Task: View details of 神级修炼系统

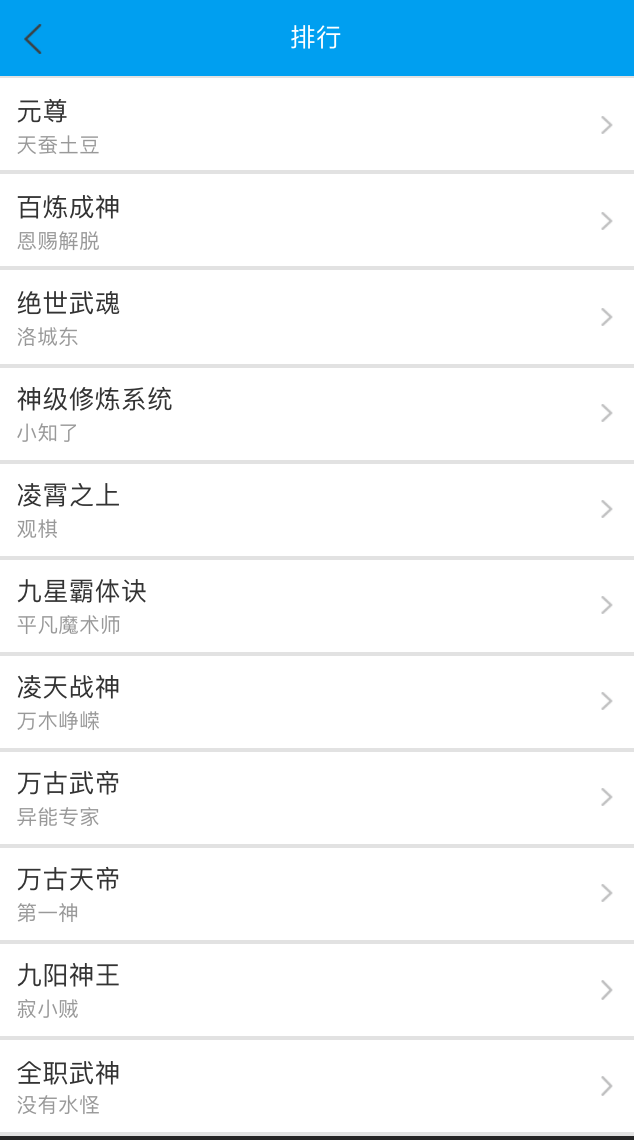Action: tap(316, 413)
